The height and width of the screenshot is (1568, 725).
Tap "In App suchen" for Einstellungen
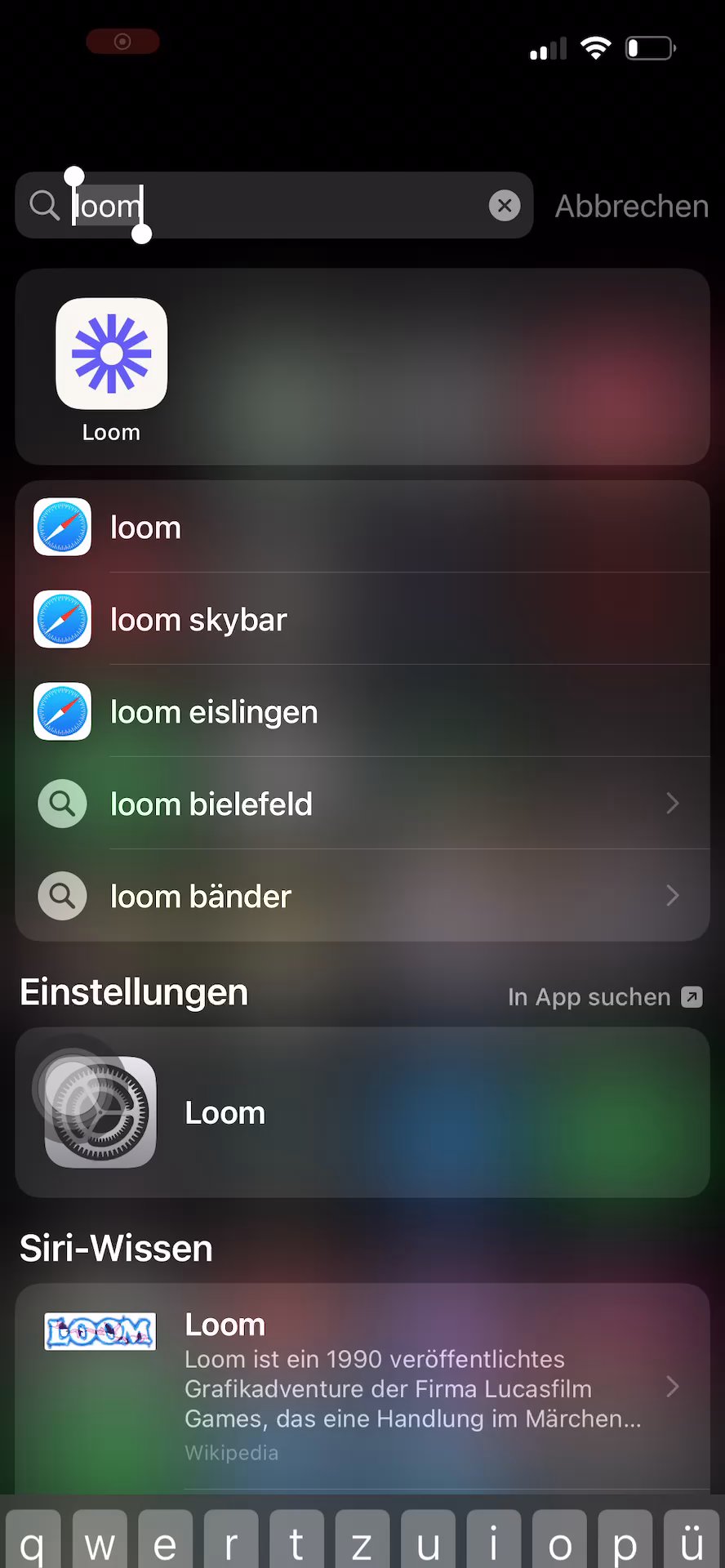click(x=604, y=997)
